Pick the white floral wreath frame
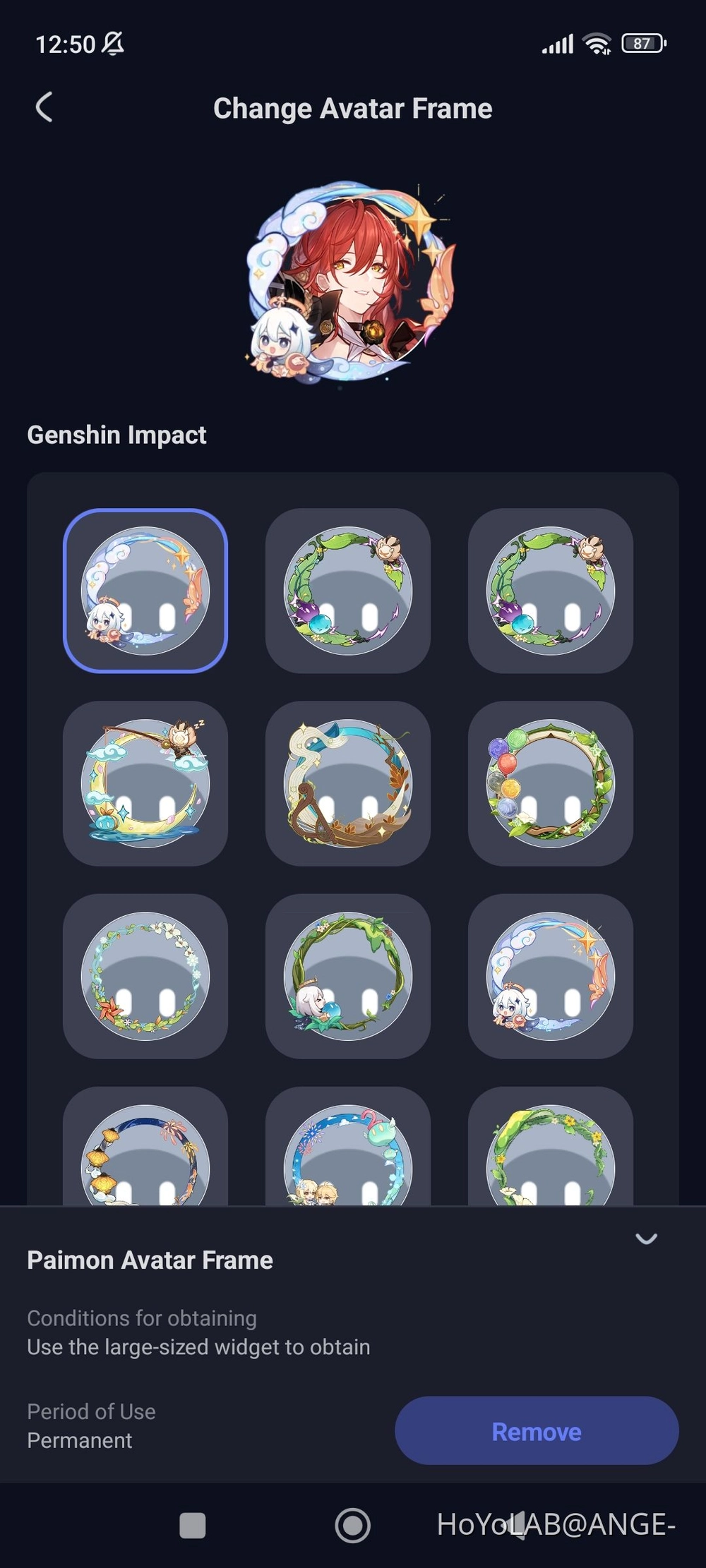Viewport: 706px width, 1568px height. point(145,976)
